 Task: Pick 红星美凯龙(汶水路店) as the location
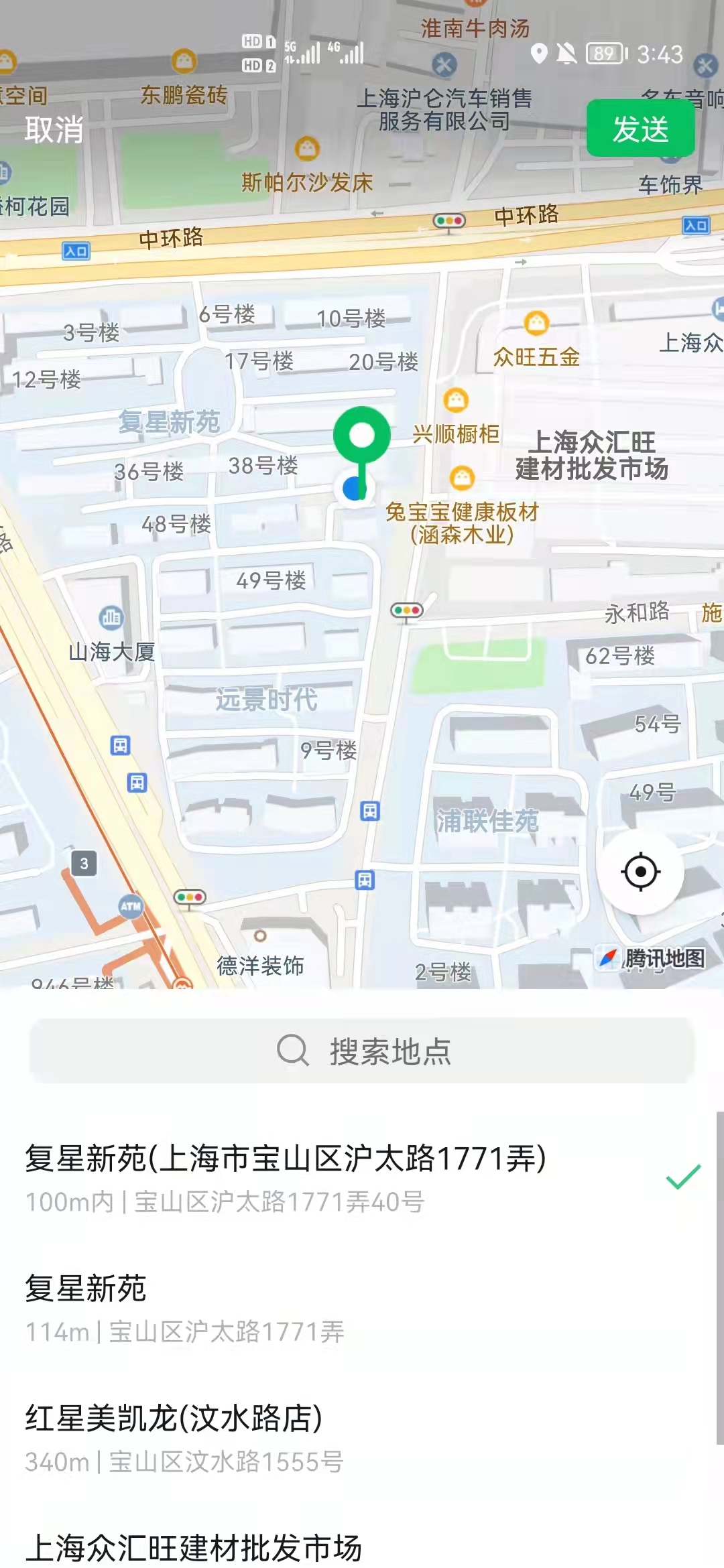(x=184, y=1438)
